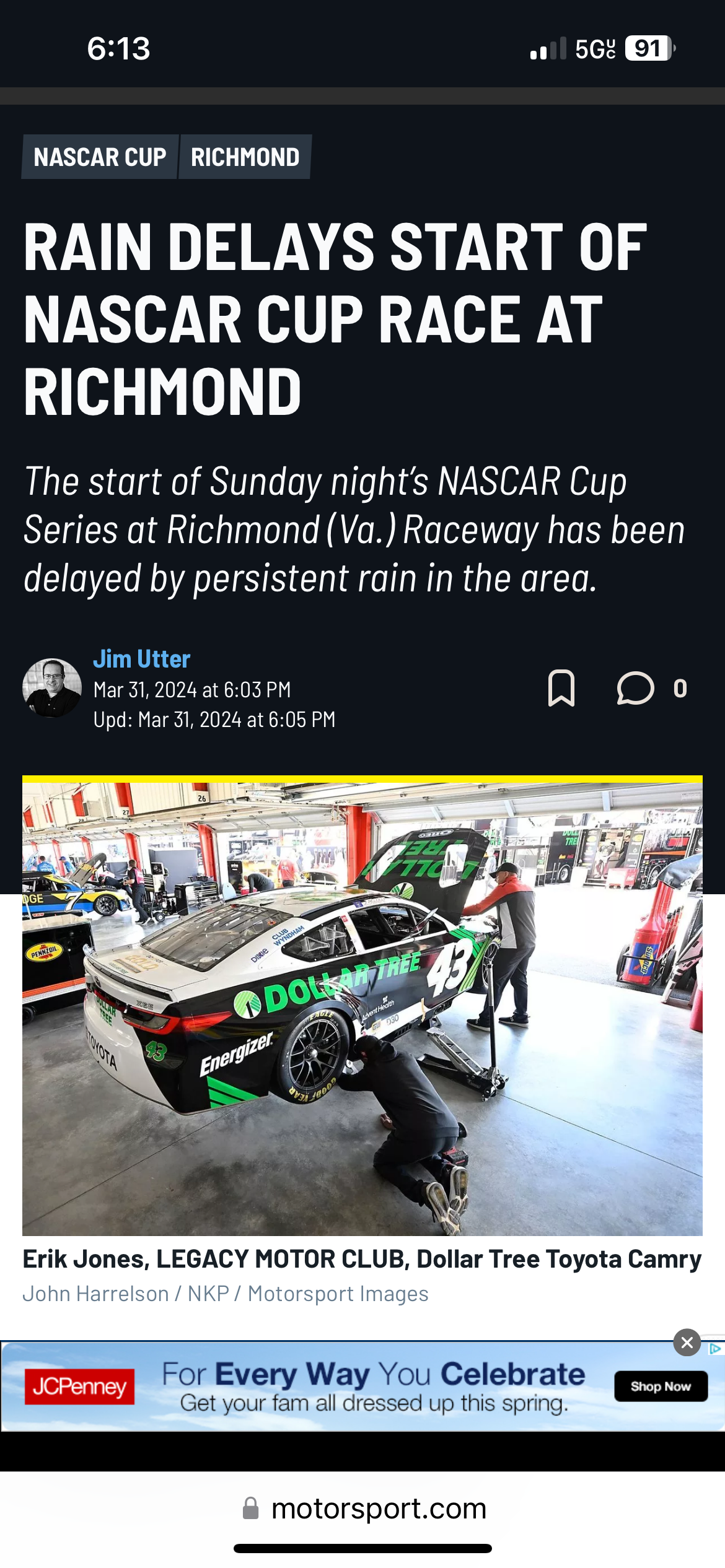725x1568 pixels.
Task: Open the Erik Jones Dollar Tree car photo
Action: (x=362, y=1008)
